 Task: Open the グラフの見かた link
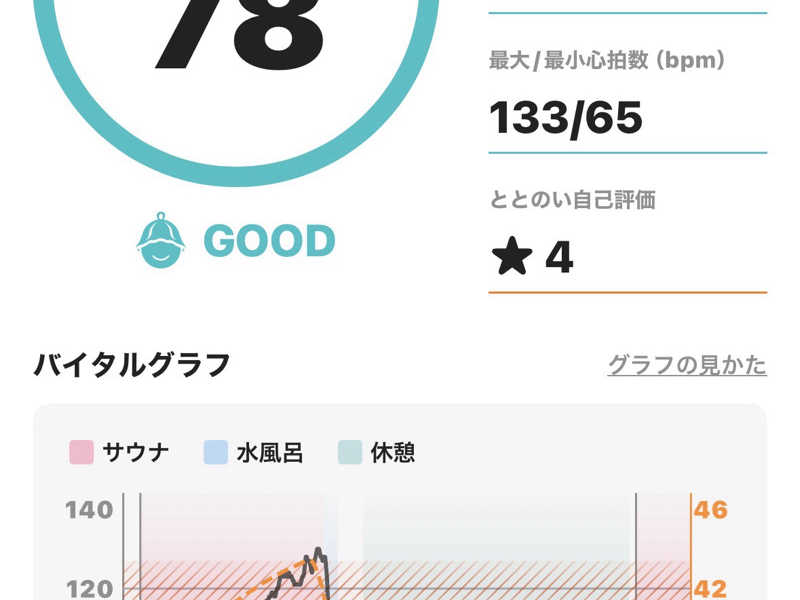point(687,365)
